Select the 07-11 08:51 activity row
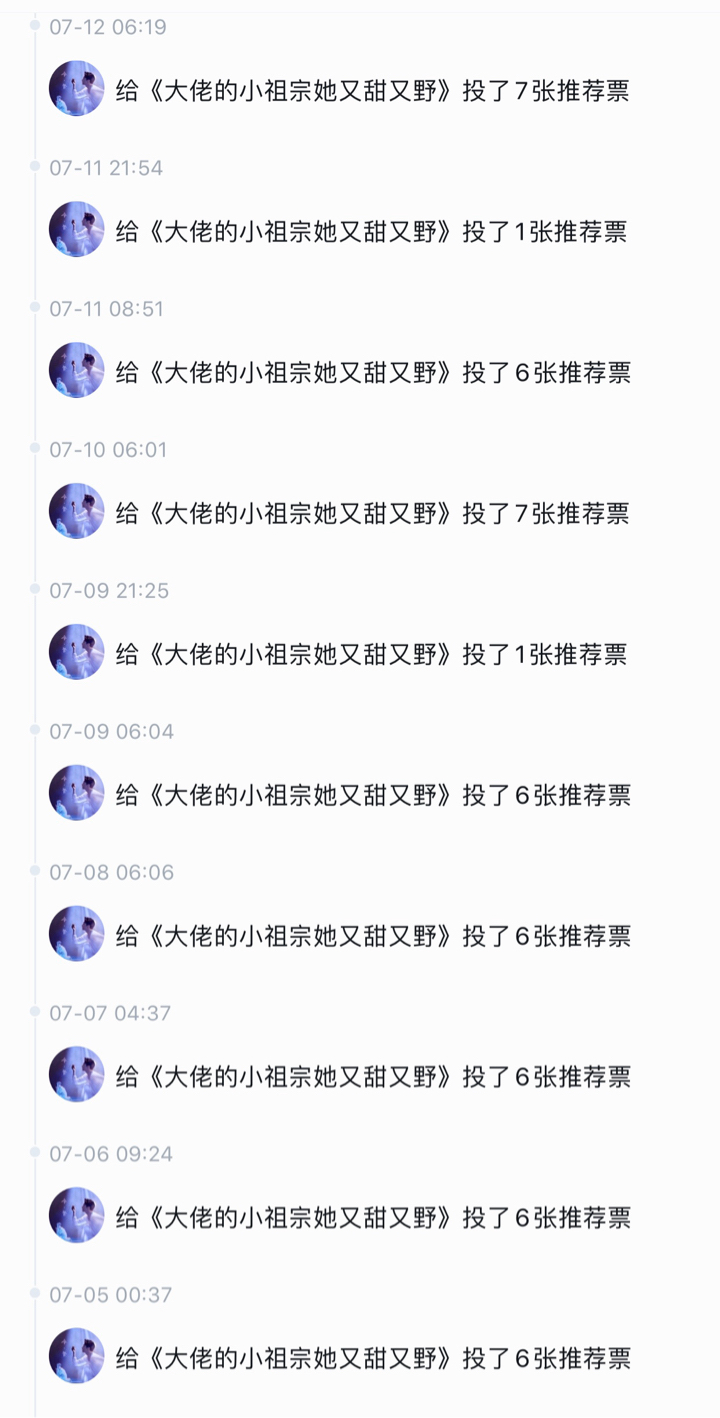720x1418 pixels. pyautogui.click(x=372, y=373)
